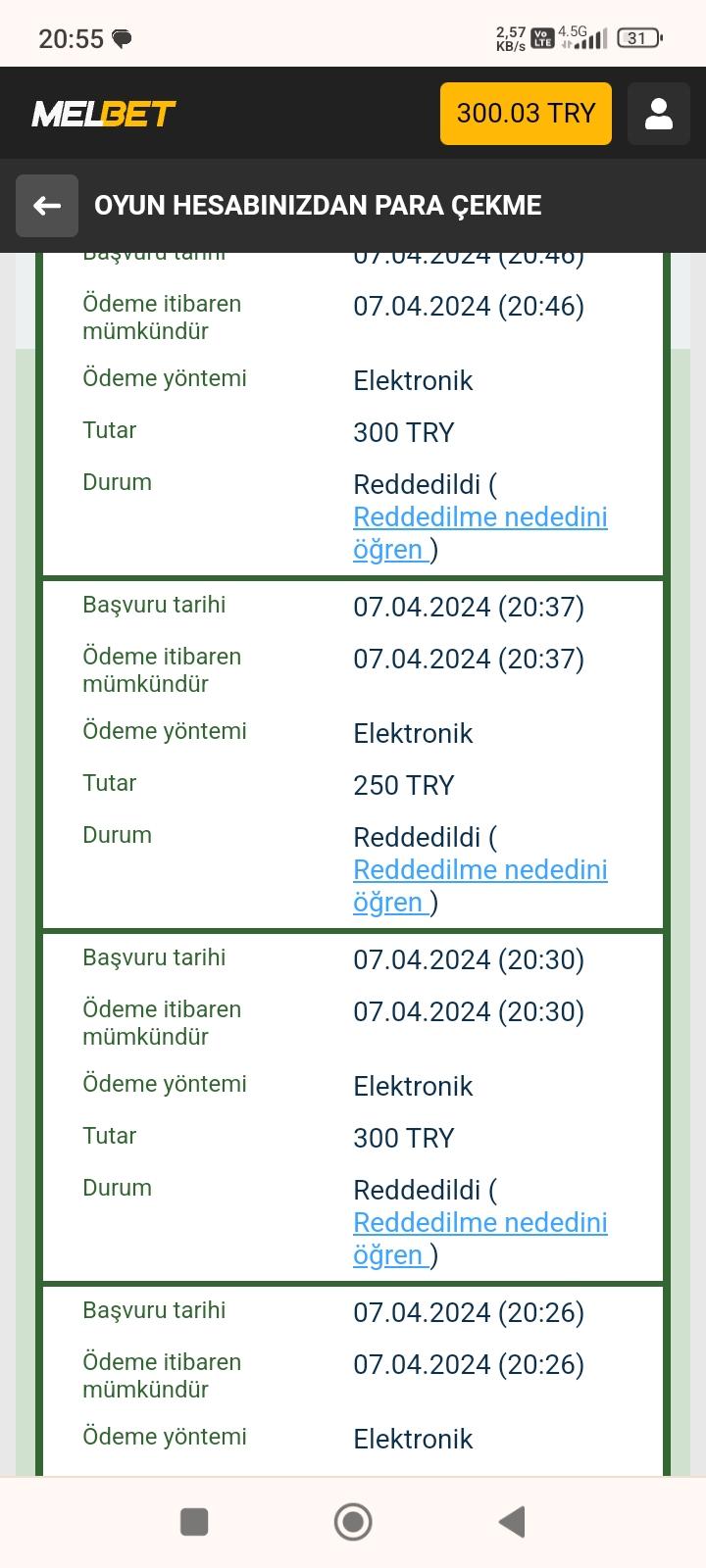Screen dimensions: 706x1568
Task: Open rejection reason for the 20:46 request
Action: click(x=479, y=518)
